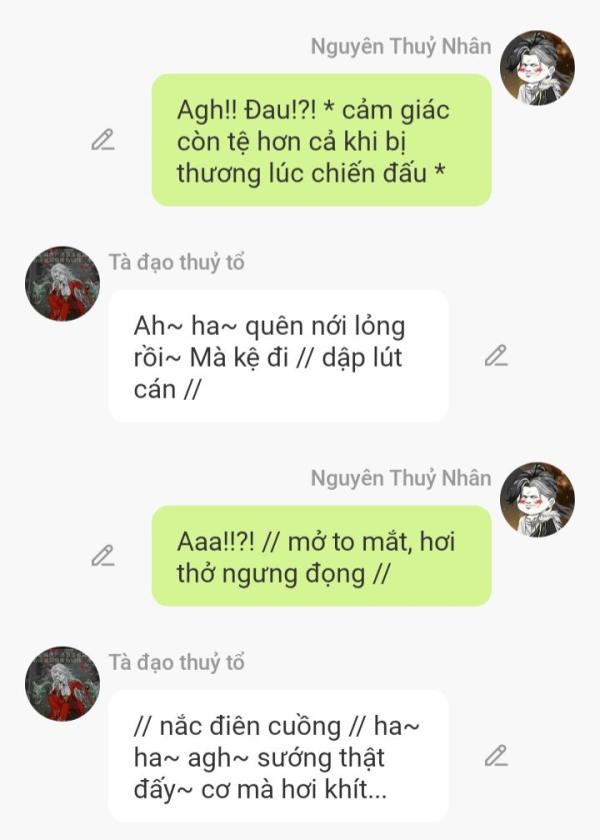
Task: Open Tà đạo thuỷ tổ's avatar beside last message
Action: [x=62, y=684]
